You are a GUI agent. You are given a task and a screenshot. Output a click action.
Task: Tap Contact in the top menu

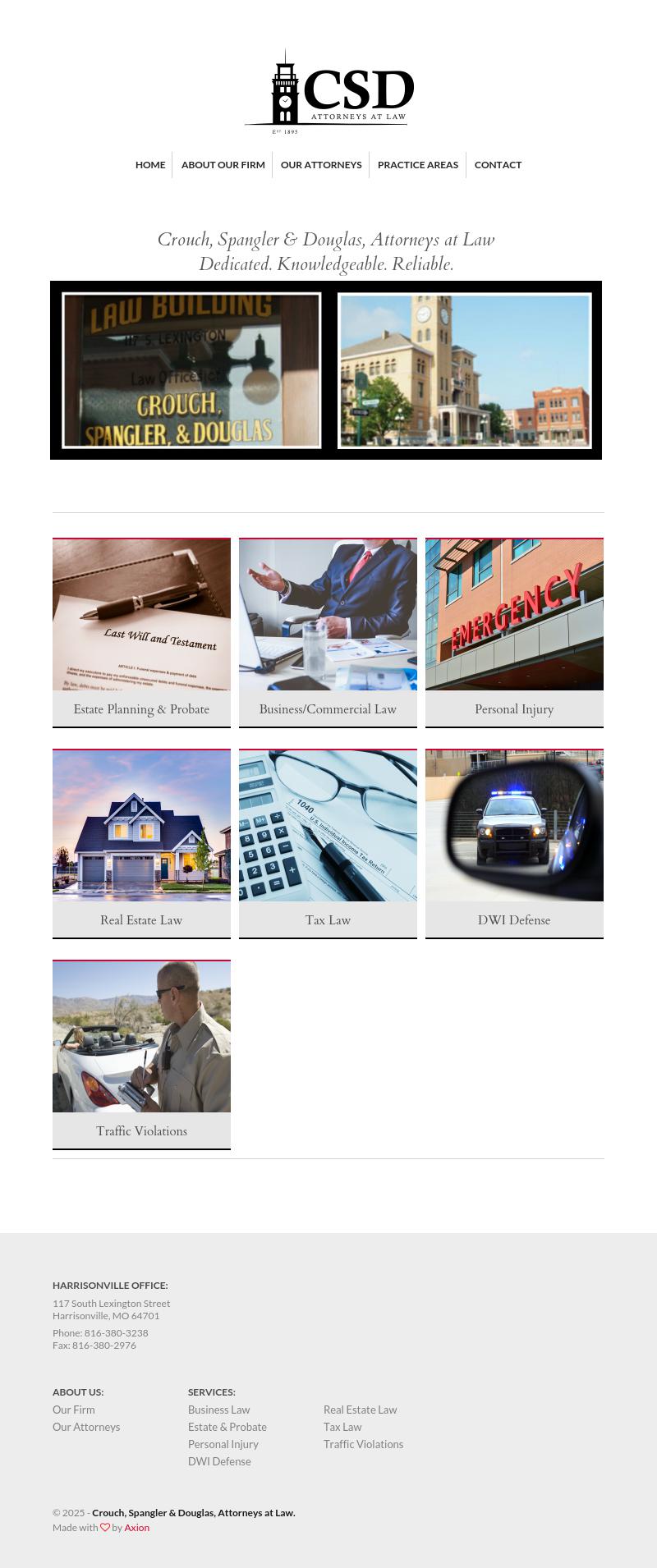pos(498,165)
